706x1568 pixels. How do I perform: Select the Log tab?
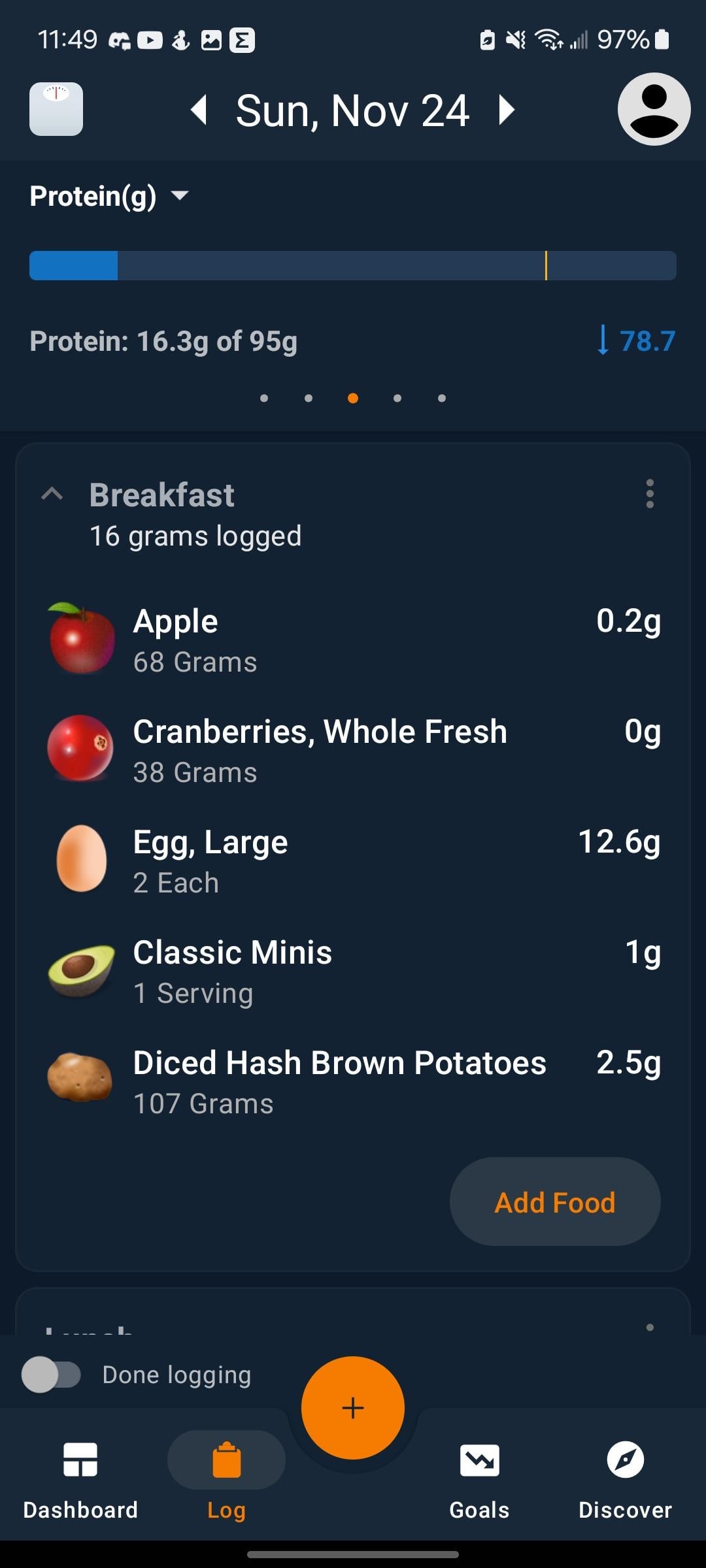pos(226,1480)
